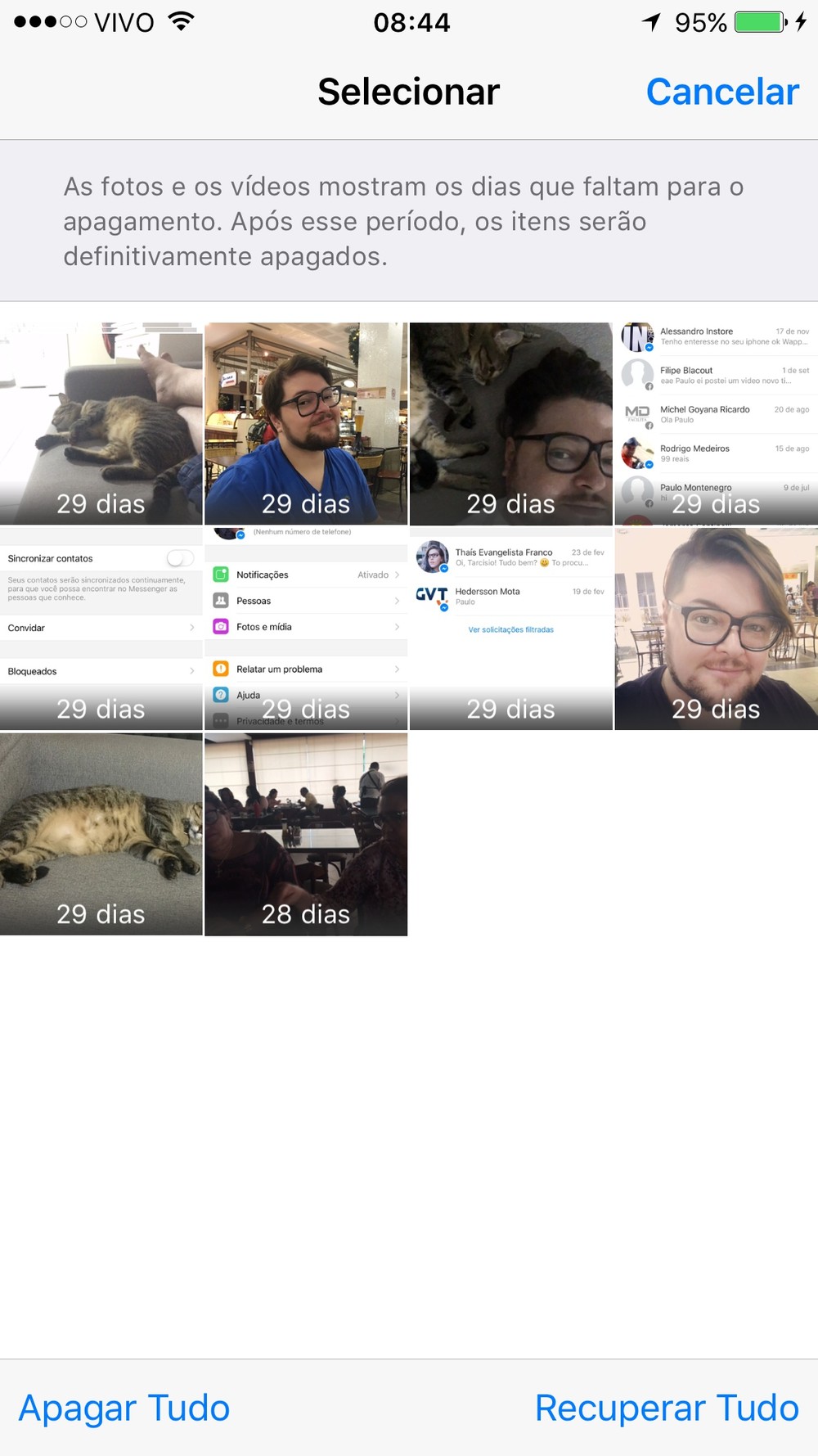The image size is (818, 1456).
Task: Select the restaurant photo with 28 dias
Action: (x=306, y=834)
